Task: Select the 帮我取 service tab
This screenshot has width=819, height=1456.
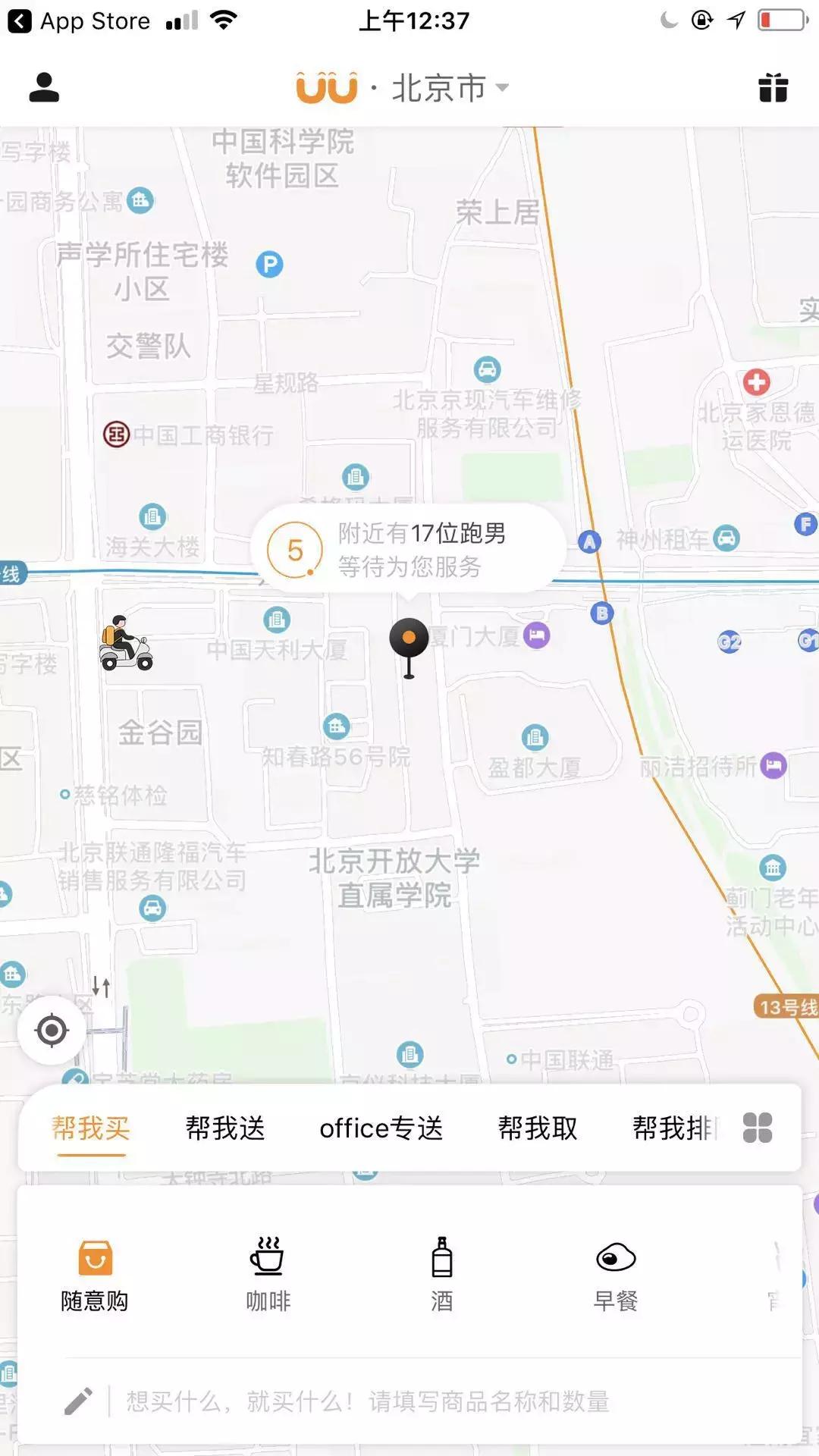Action: click(x=538, y=1129)
